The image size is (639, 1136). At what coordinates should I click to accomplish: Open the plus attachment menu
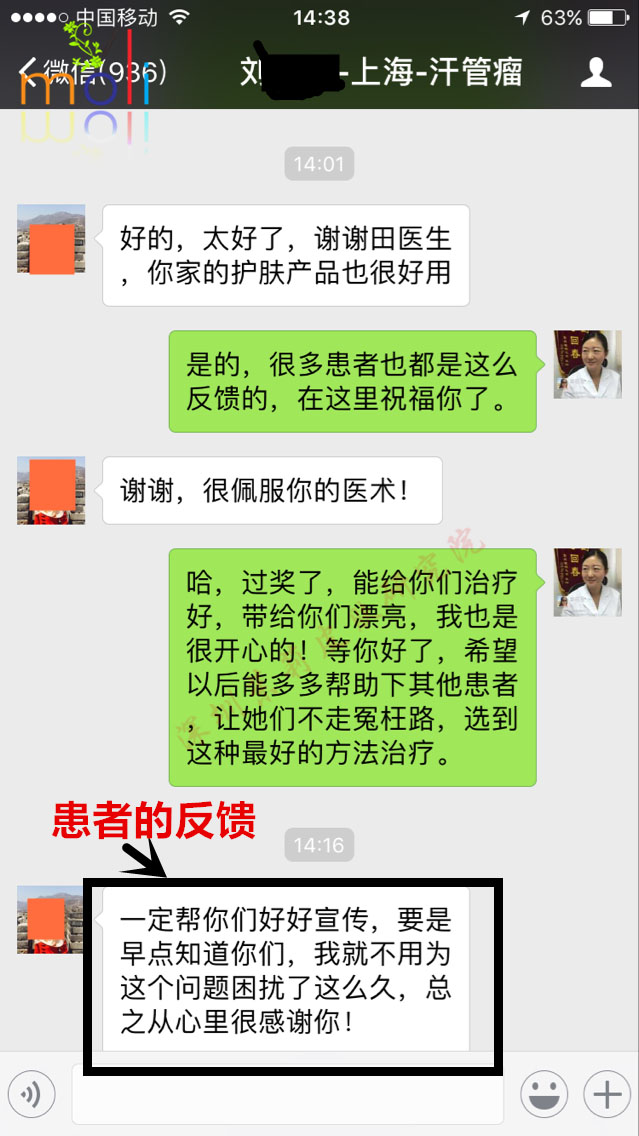[607, 1095]
